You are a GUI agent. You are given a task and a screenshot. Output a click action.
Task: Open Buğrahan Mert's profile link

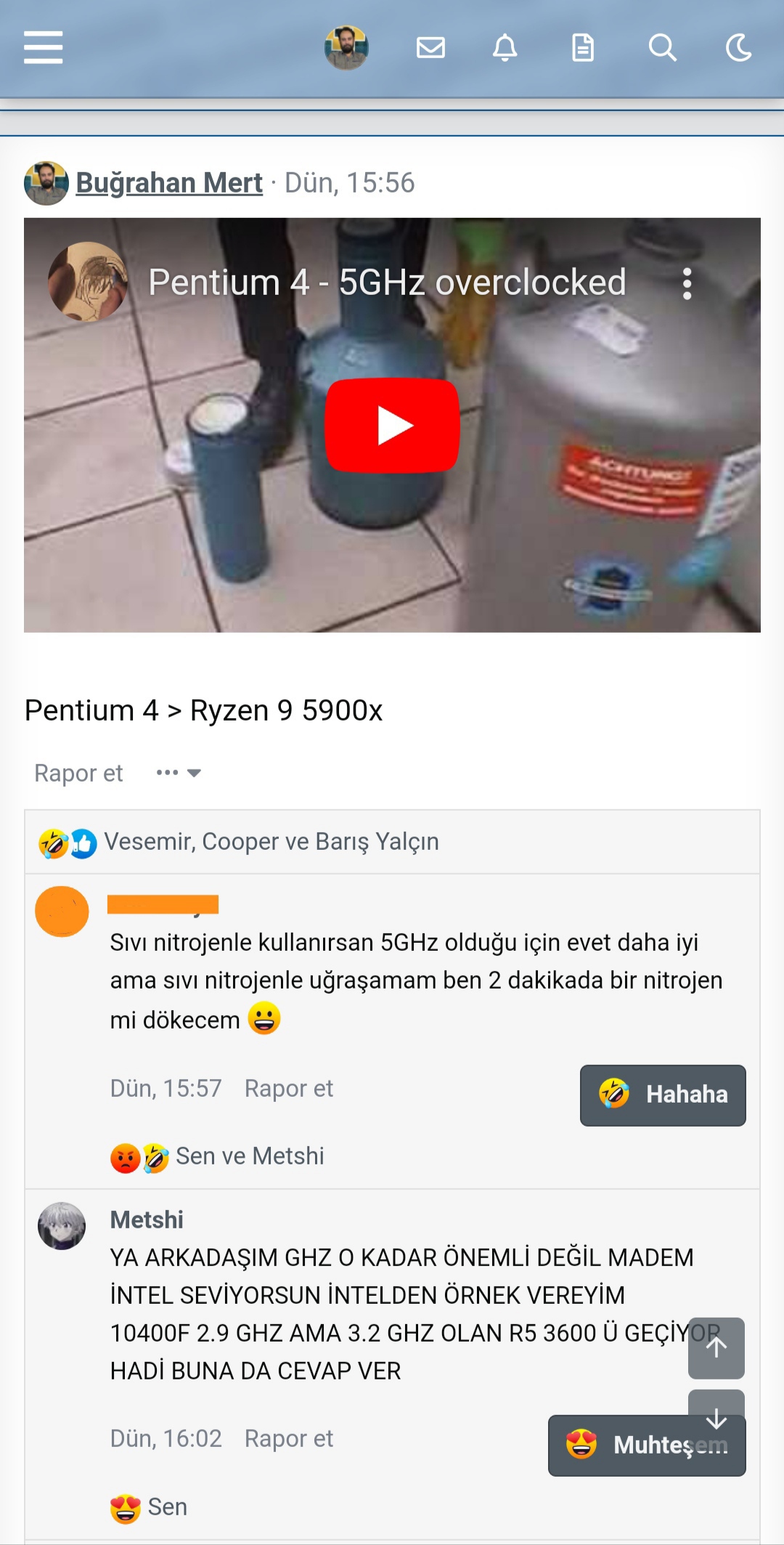click(169, 183)
